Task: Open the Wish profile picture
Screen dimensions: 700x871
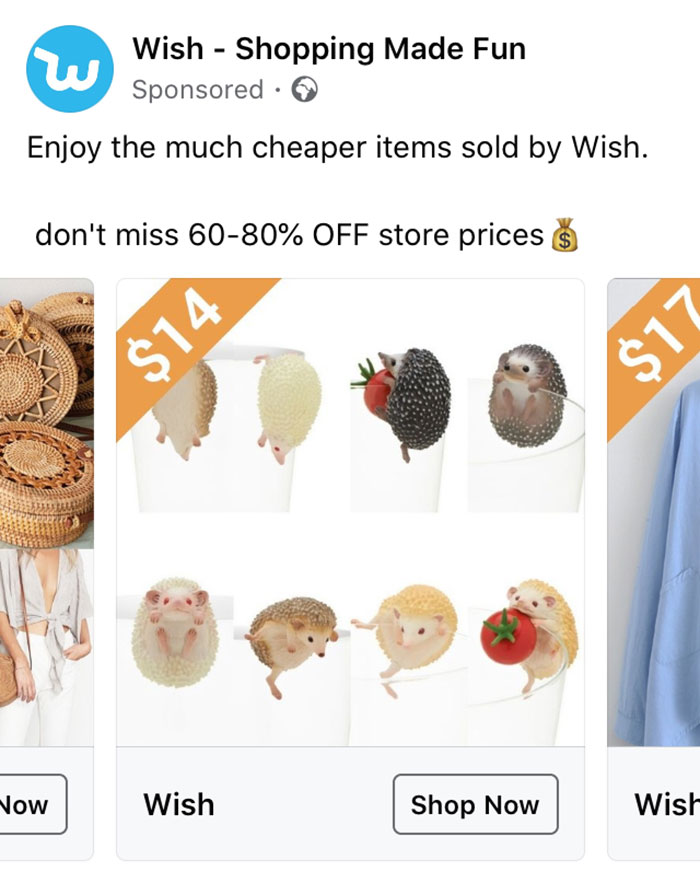Action: point(69,69)
